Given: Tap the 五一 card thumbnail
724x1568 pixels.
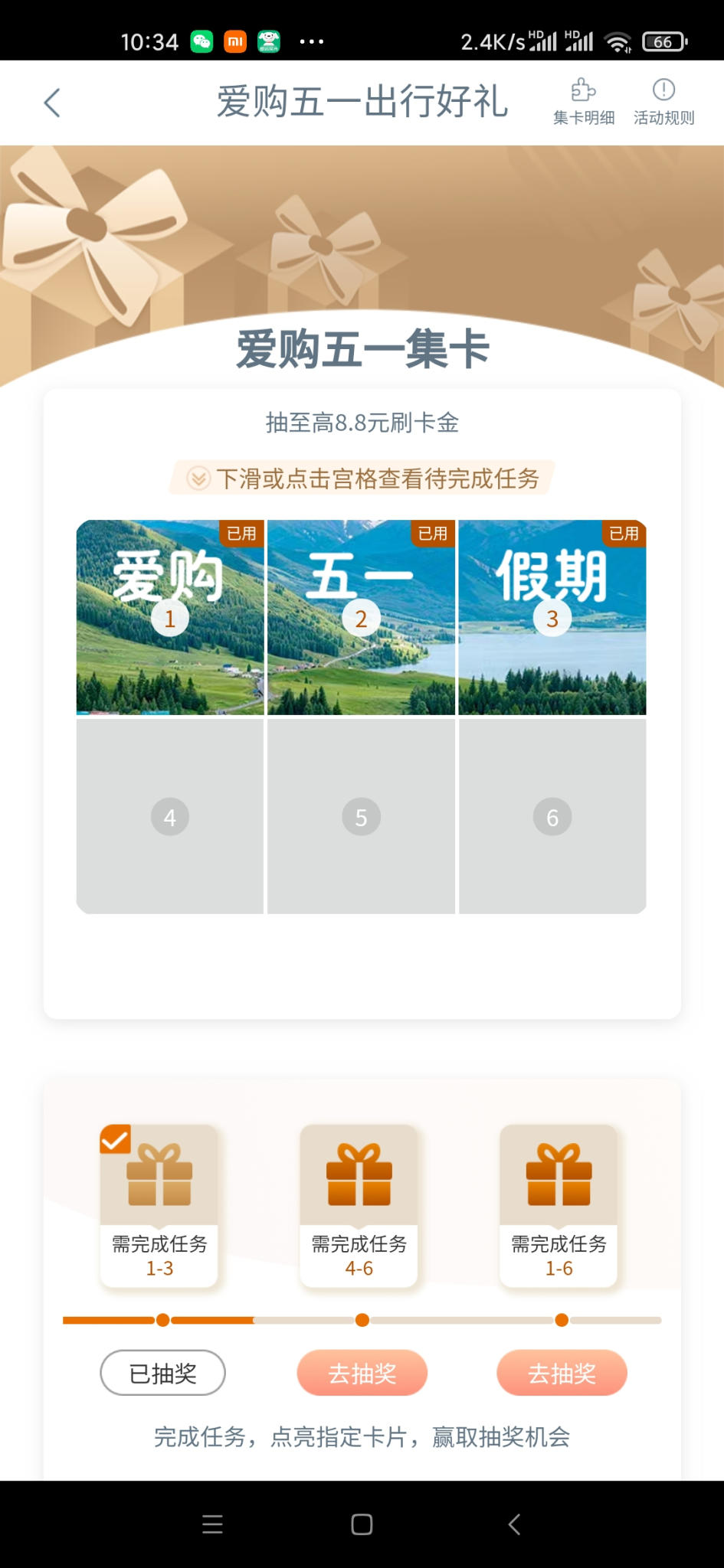Looking at the screenshot, I should pos(360,618).
